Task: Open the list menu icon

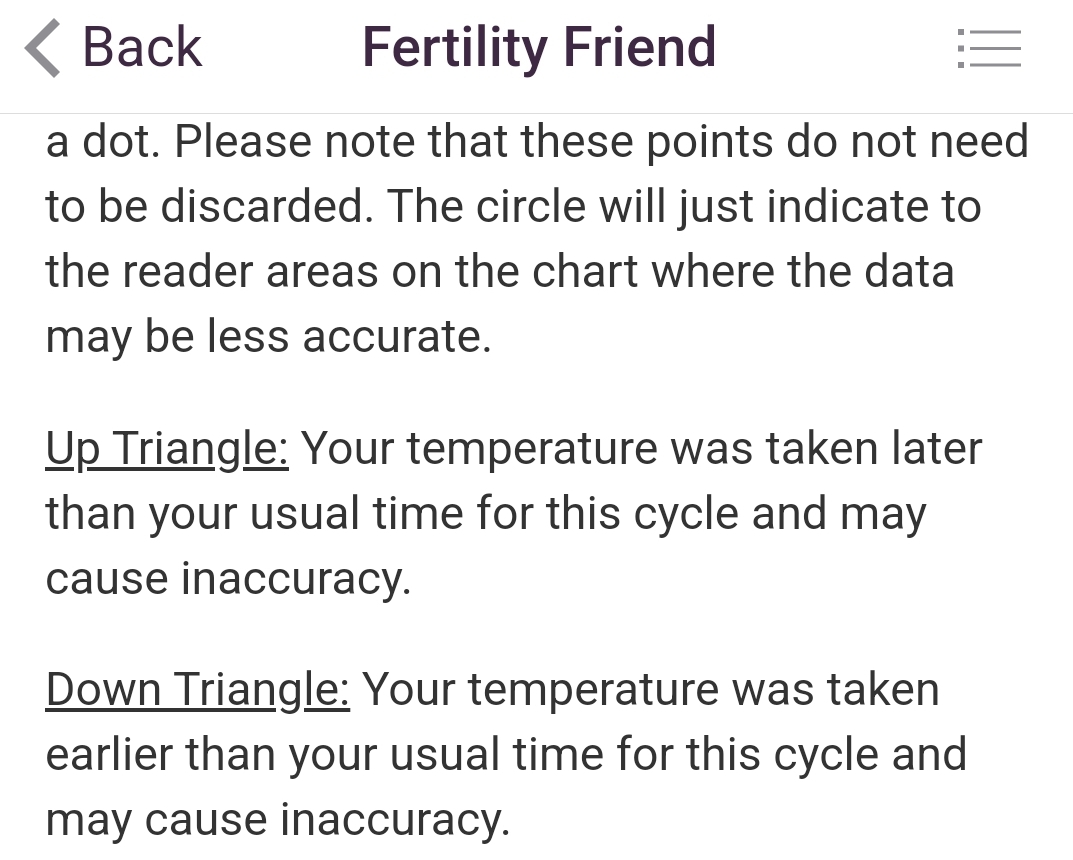Action: point(988,48)
